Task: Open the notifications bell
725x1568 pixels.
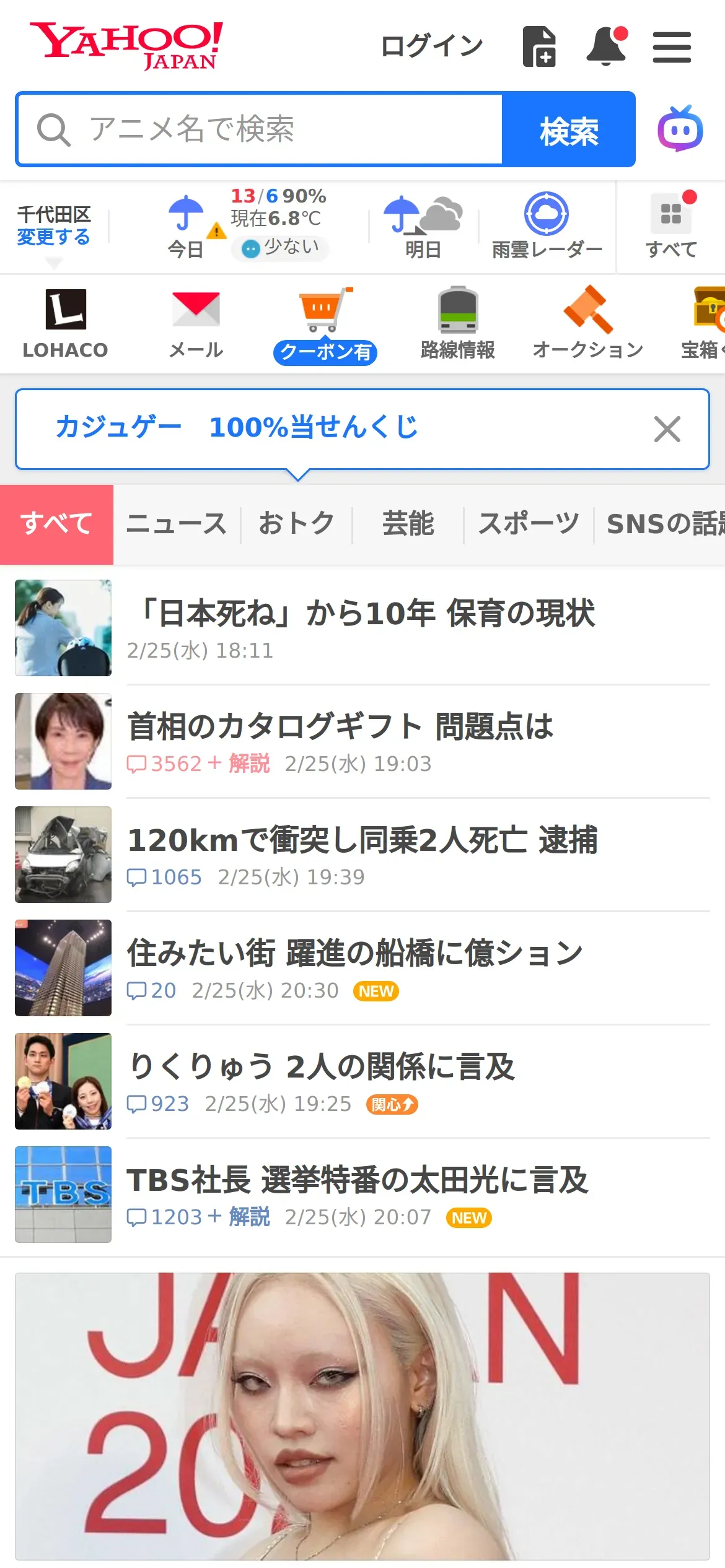Action: coord(606,46)
